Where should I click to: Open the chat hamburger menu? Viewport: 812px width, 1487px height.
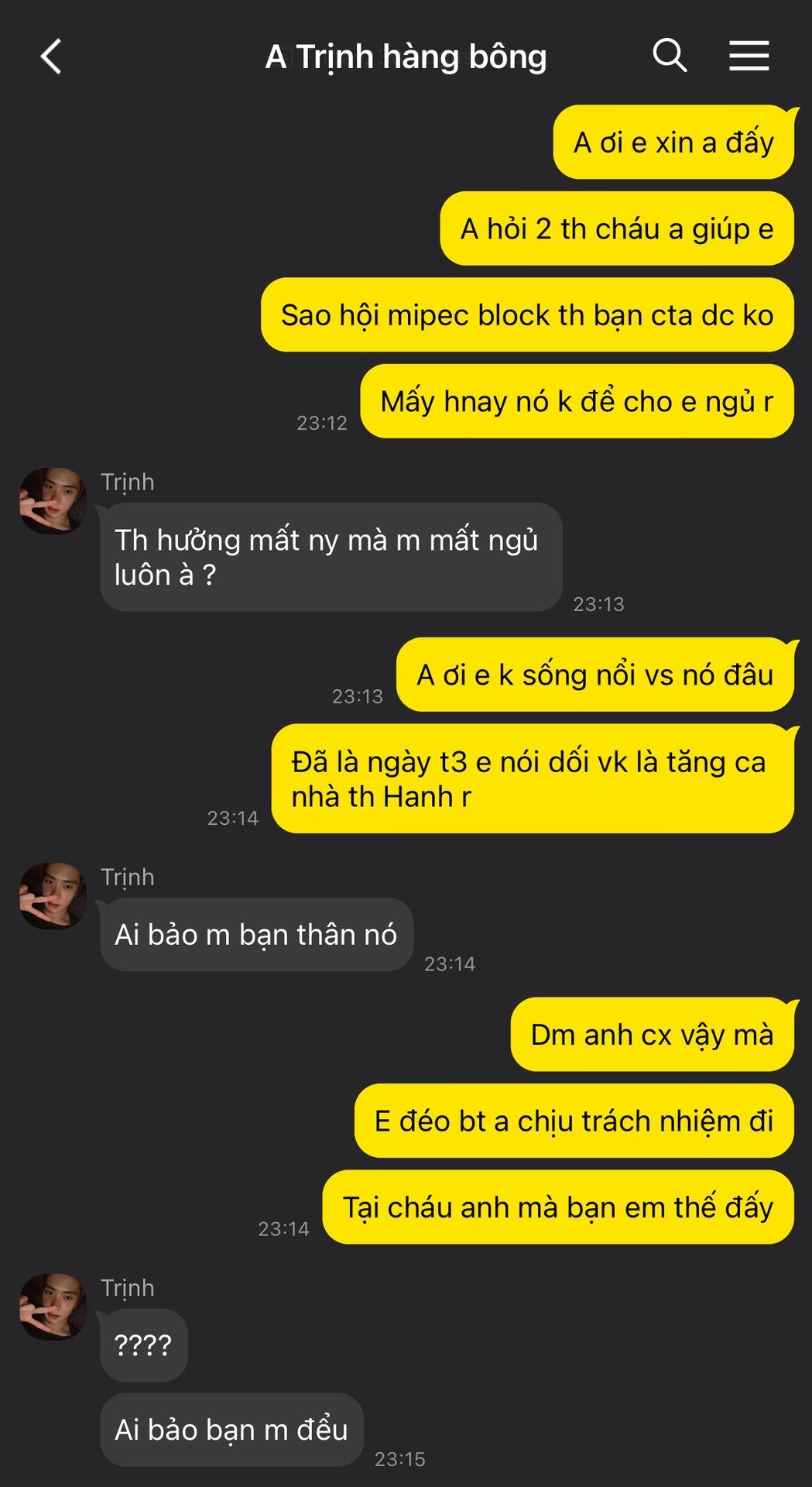[x=749, y=56]
